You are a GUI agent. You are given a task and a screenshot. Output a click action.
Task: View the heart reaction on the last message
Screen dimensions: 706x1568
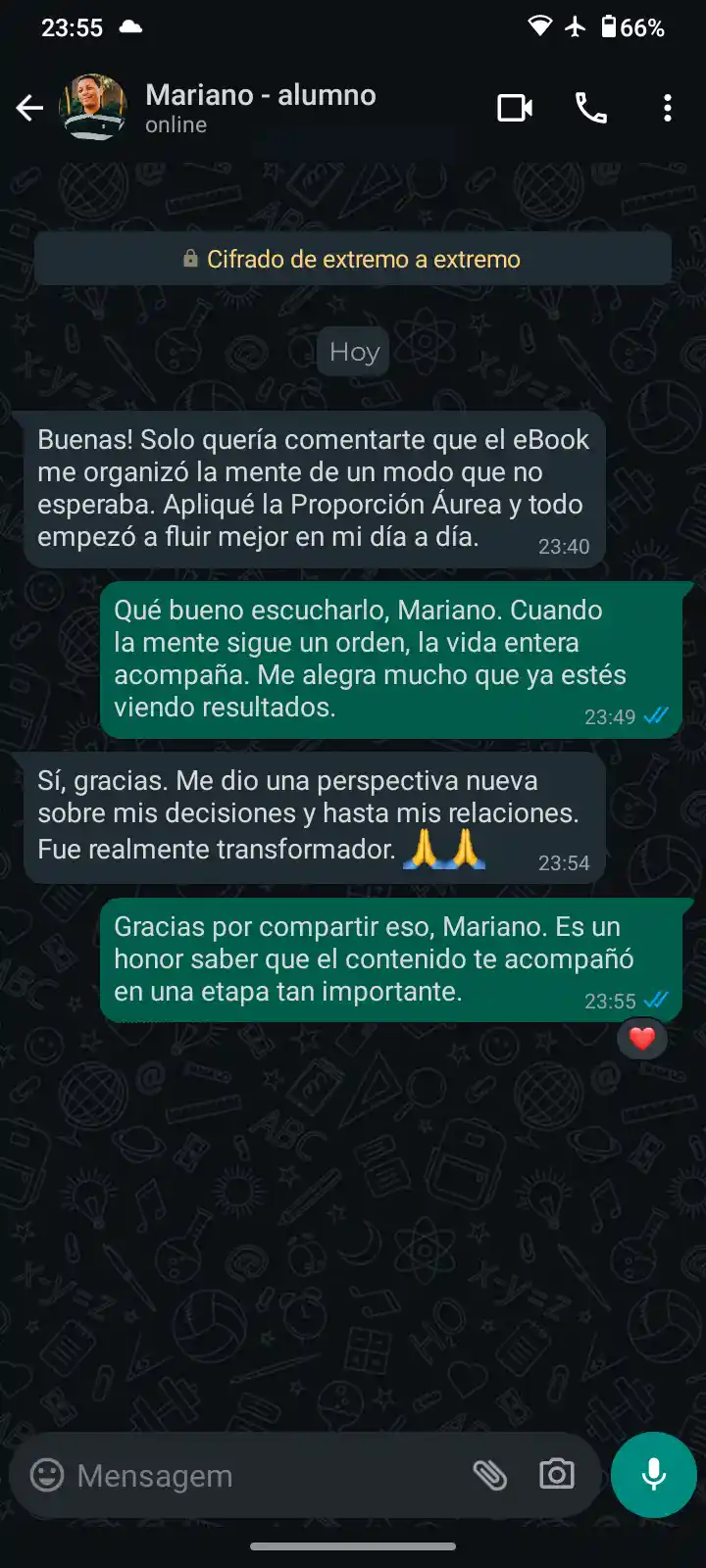[x=642, y=1038]
